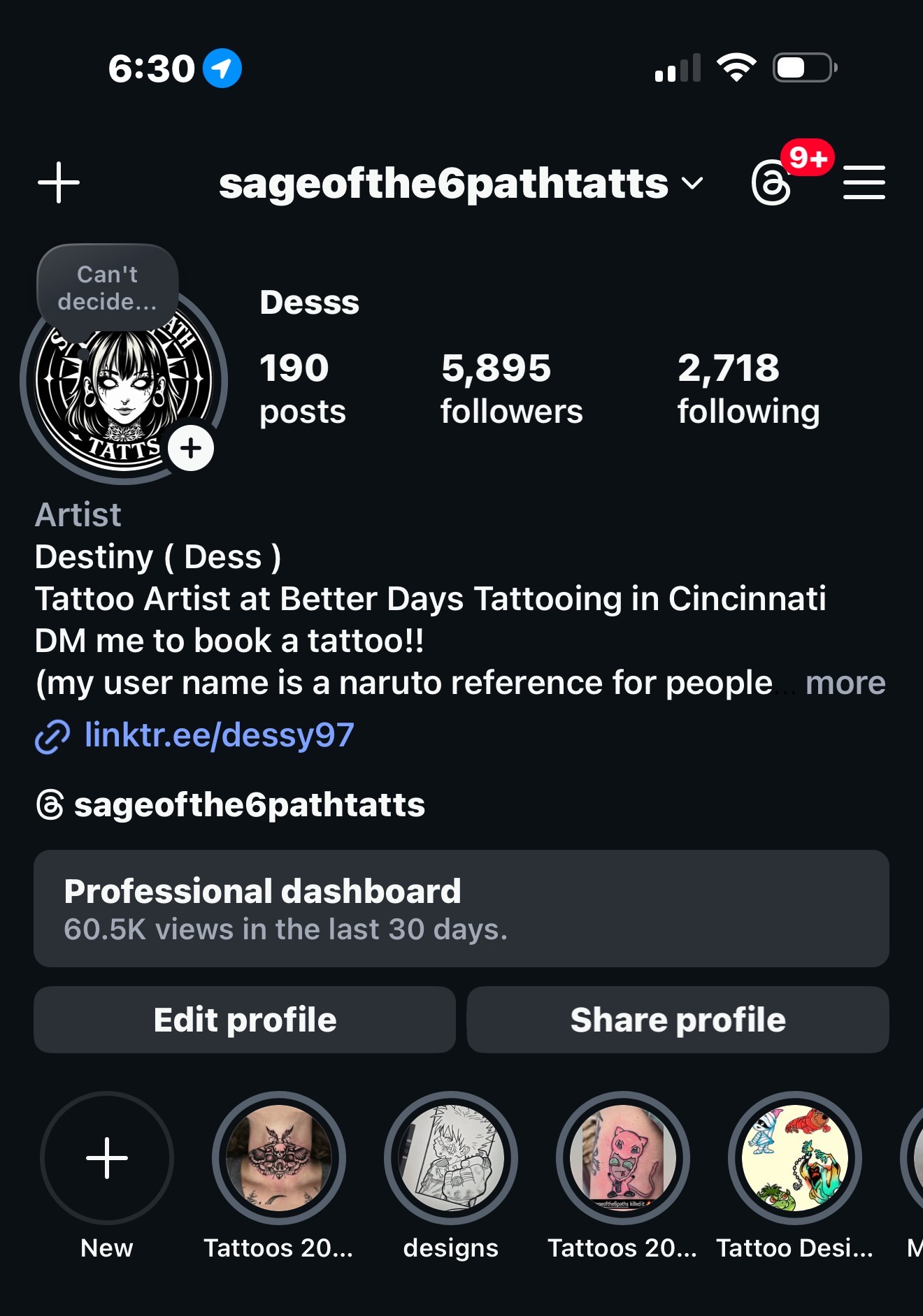The width and height of the screenshot is (923, 1316).
Task: Open the Professional dashboard
Action: pos(461,909)
